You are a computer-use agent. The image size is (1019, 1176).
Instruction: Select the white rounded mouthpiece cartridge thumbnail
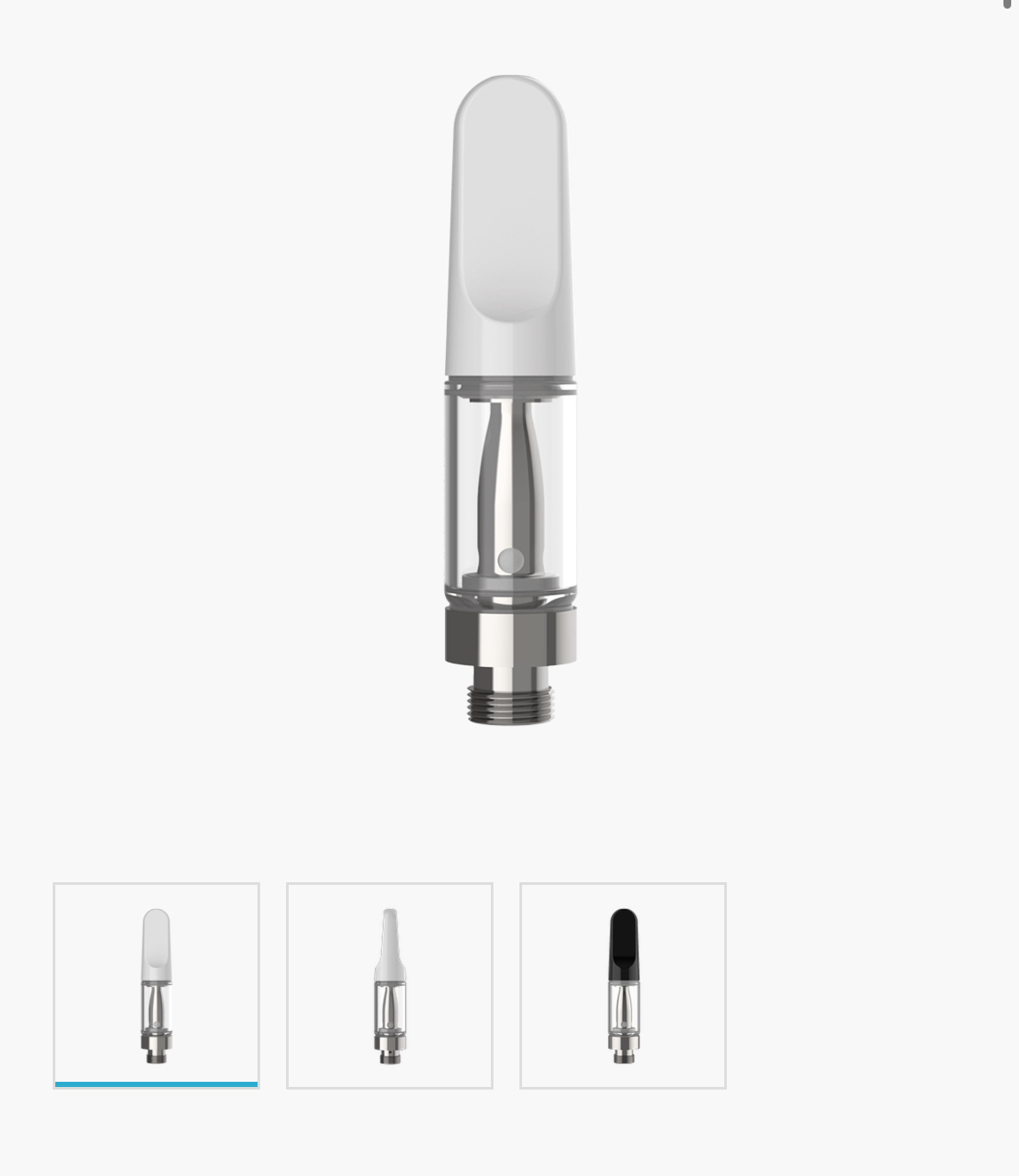coord(156,985)
